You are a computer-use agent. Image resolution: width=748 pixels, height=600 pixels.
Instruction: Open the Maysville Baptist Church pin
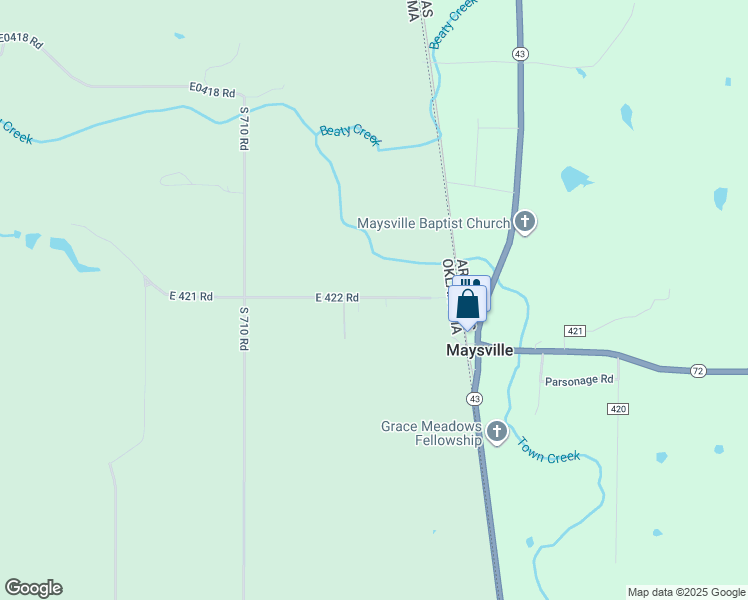[x=525, y=223]
